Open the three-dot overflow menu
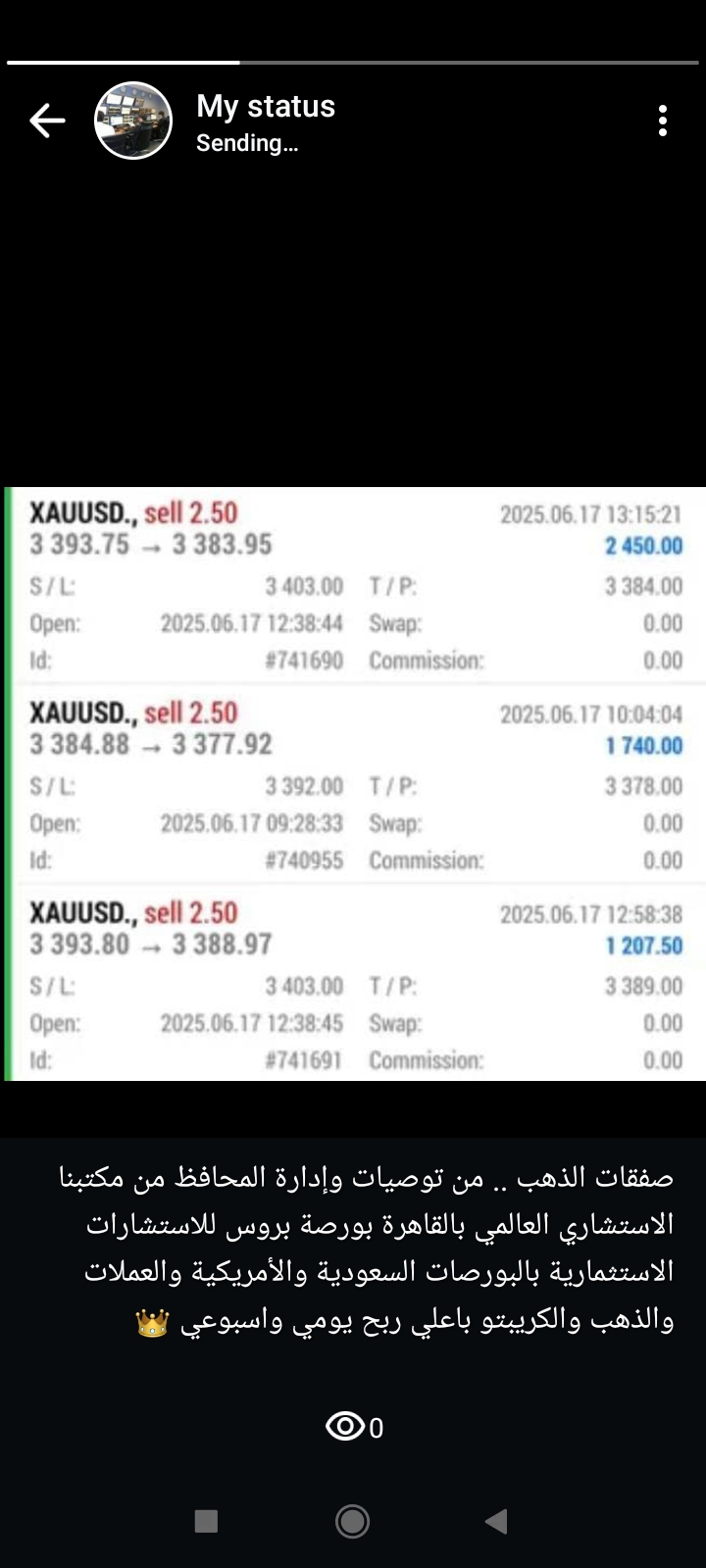706x1568 pixels. [x=663, y=121]
